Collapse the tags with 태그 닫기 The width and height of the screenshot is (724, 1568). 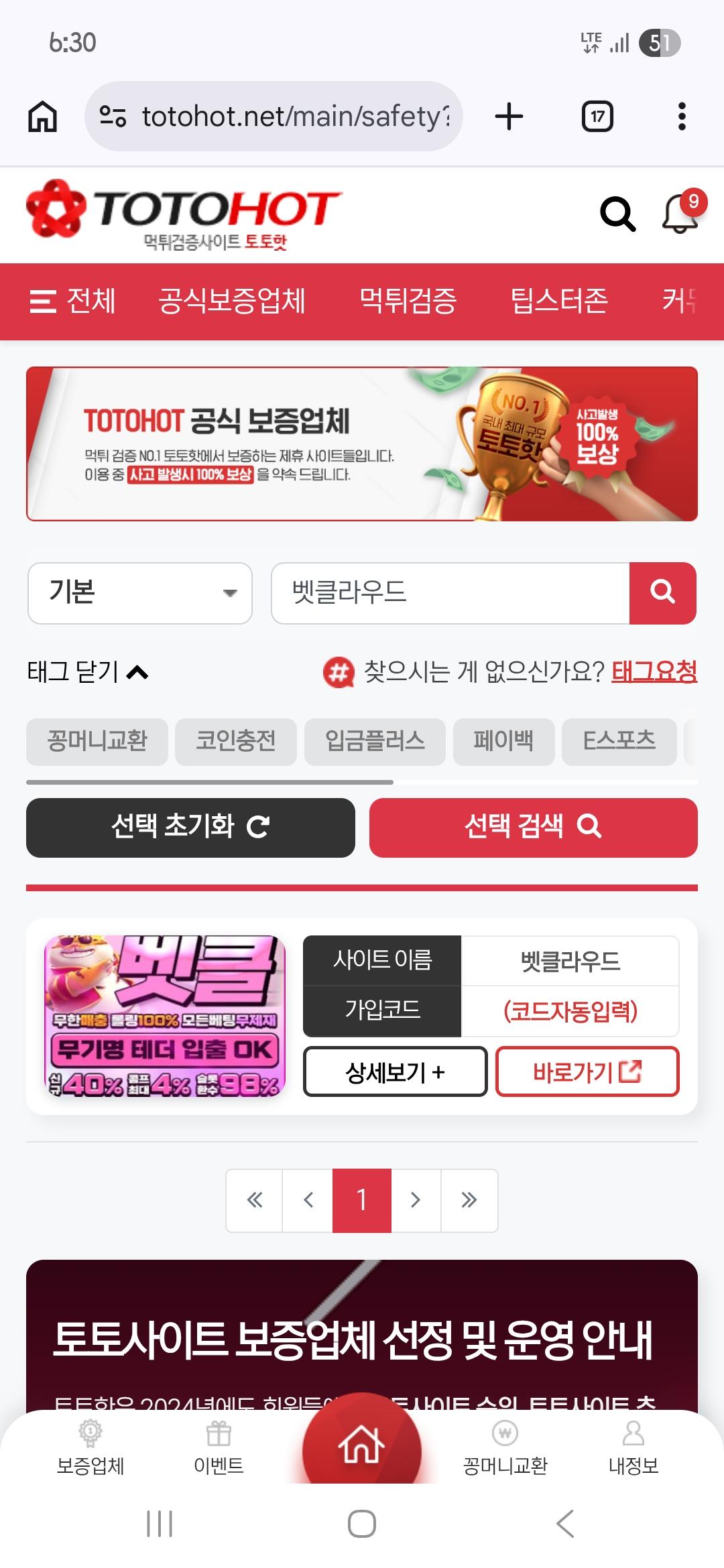pos(87,671)
